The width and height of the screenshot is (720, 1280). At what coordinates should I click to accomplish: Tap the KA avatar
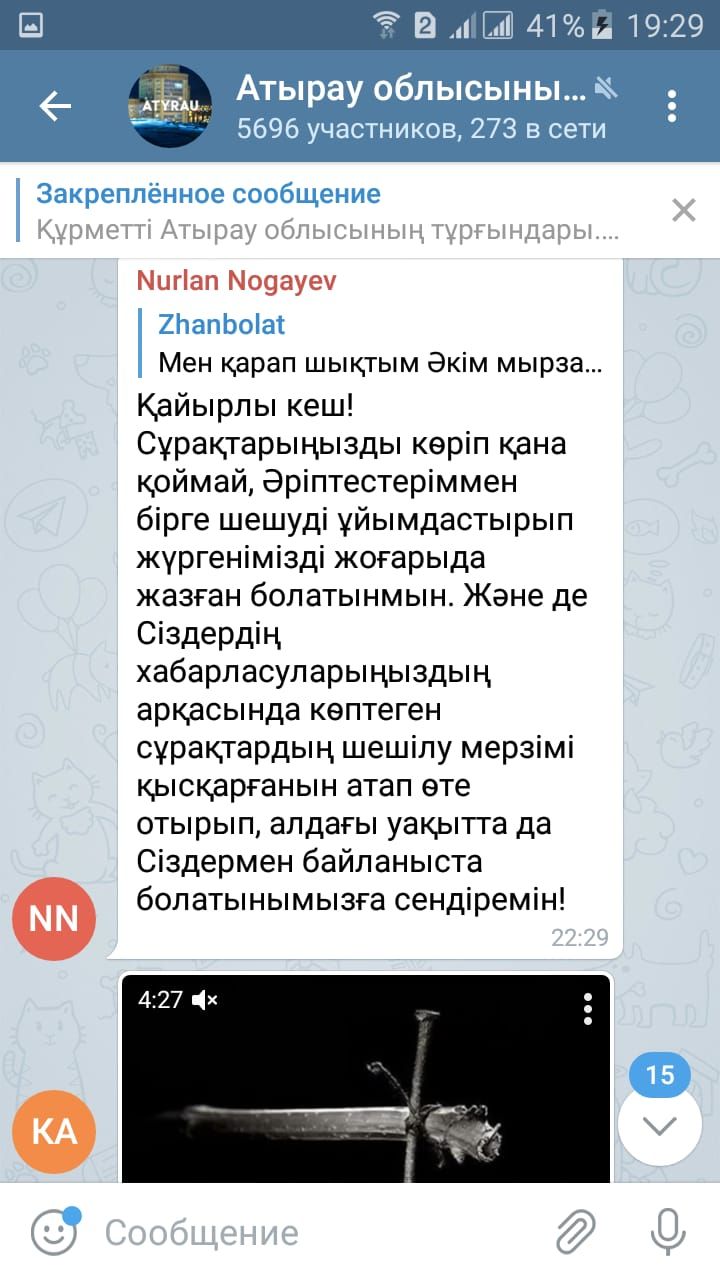(54, 1131)
